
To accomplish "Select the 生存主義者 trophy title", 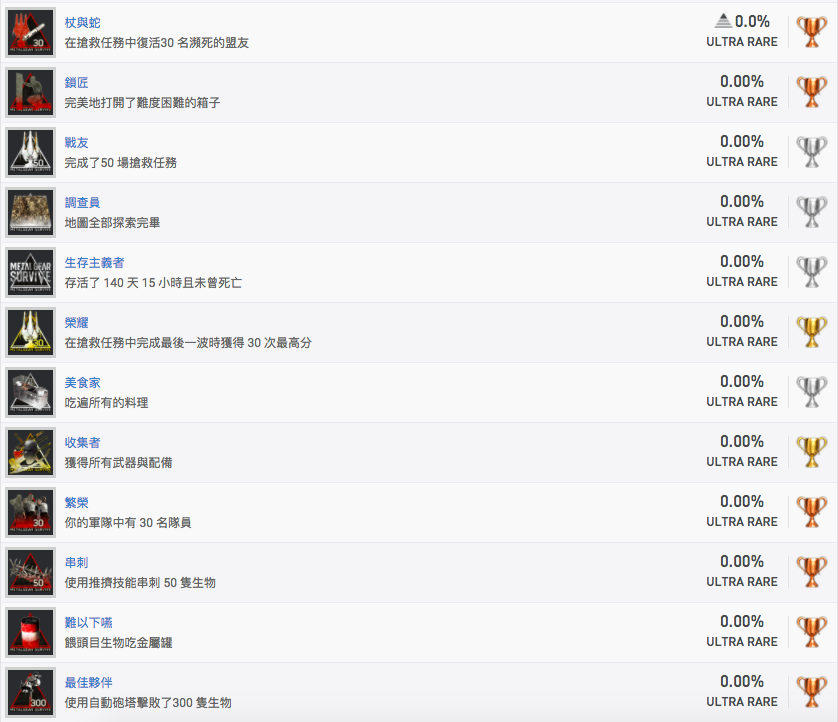I will 94,263.
